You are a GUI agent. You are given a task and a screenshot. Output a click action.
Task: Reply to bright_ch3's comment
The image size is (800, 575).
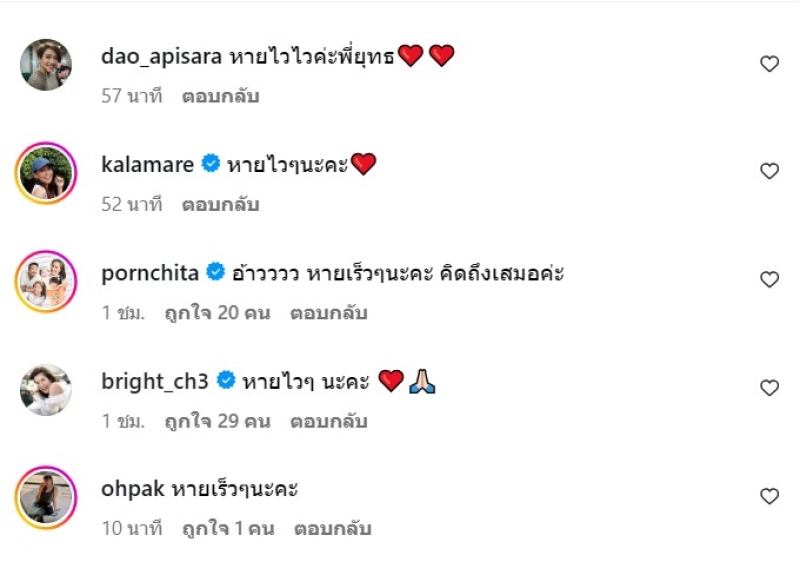pyautogui.click(x=329, y=421)
